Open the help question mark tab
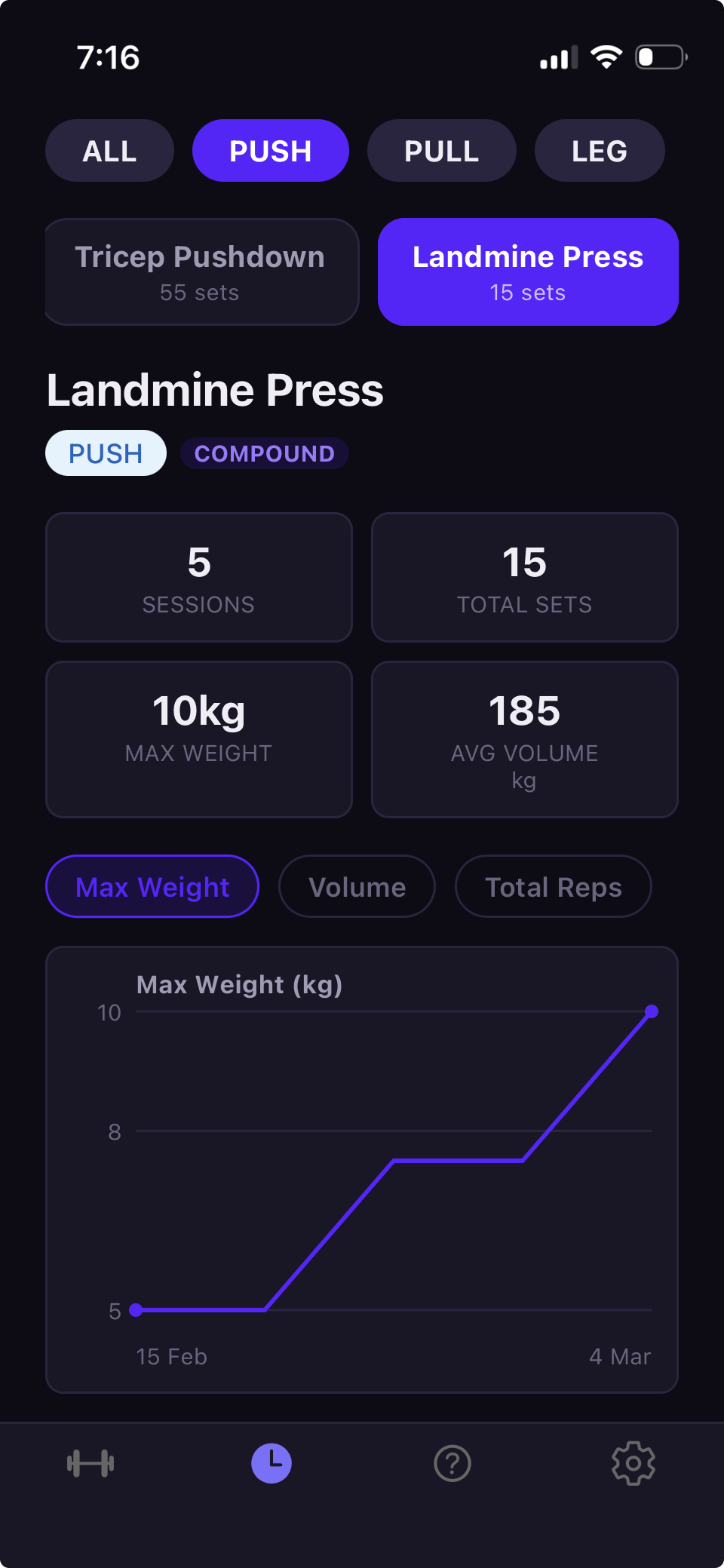This screenshot has width=724, height=1568. point(452,1464)
